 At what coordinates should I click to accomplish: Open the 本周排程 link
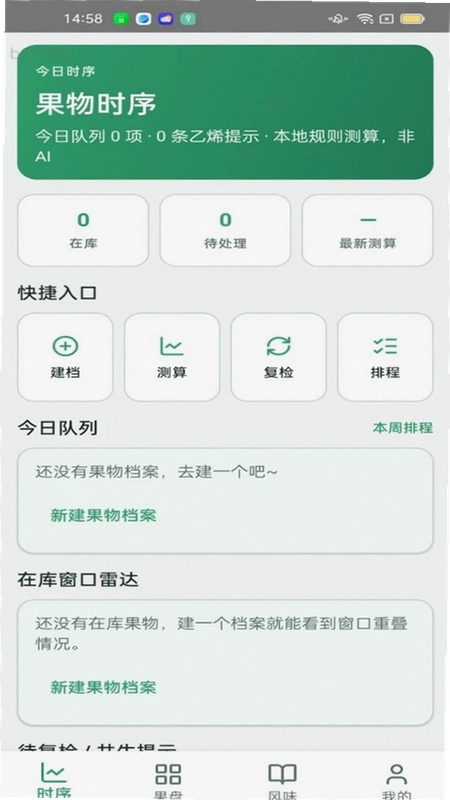point(403,428)
